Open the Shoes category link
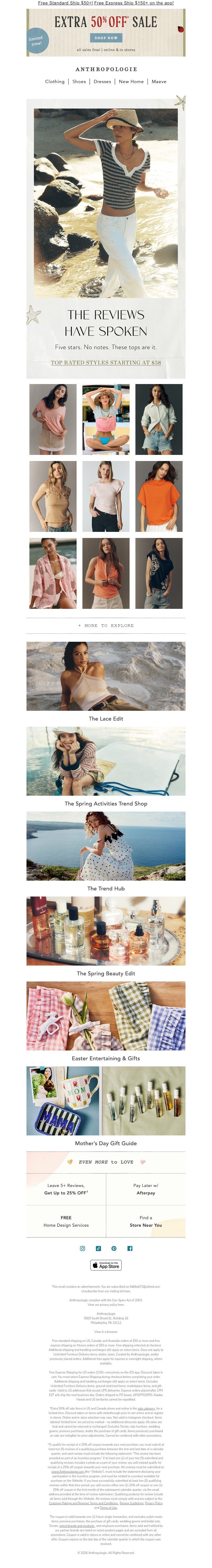The image size is (212, 1568). coord(79,81)
